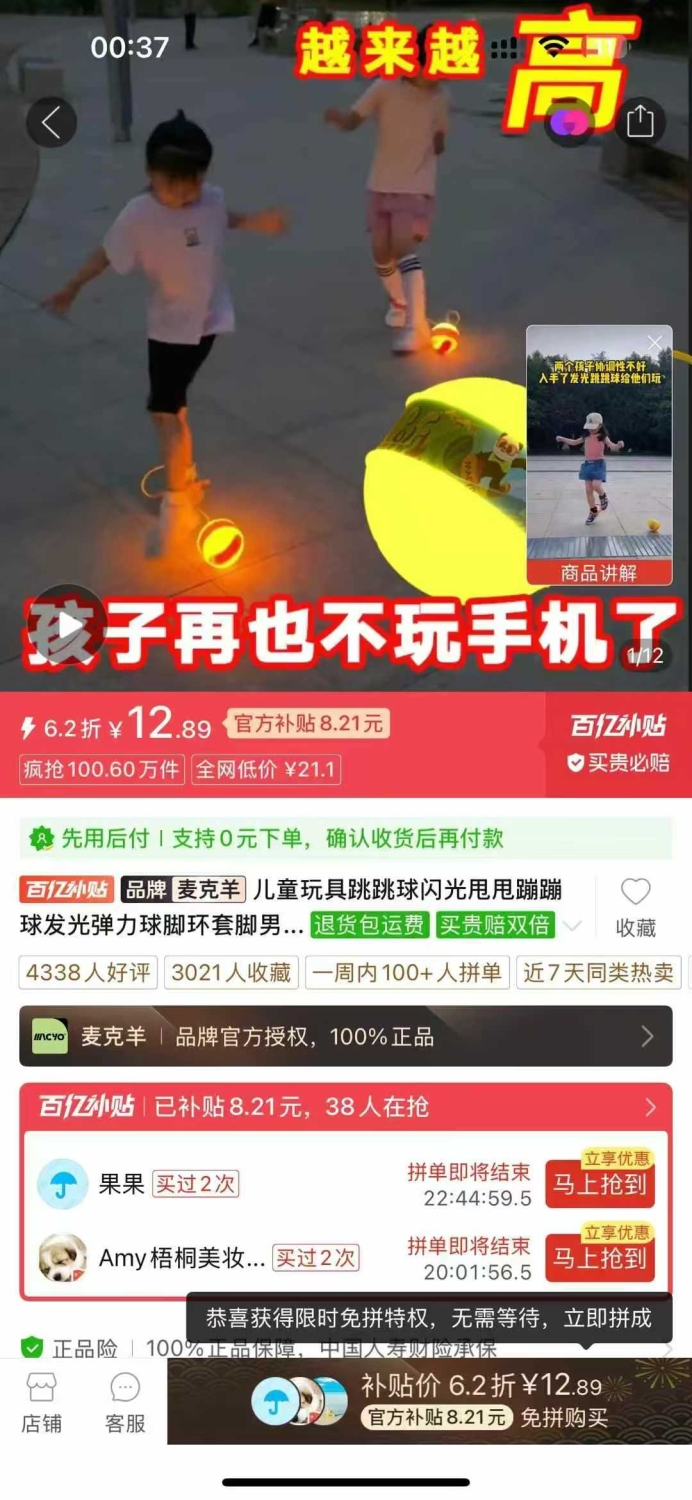Open the 商品讲解 floating video
Viewport: 692px width, 1500px height.
pos(599,456)
